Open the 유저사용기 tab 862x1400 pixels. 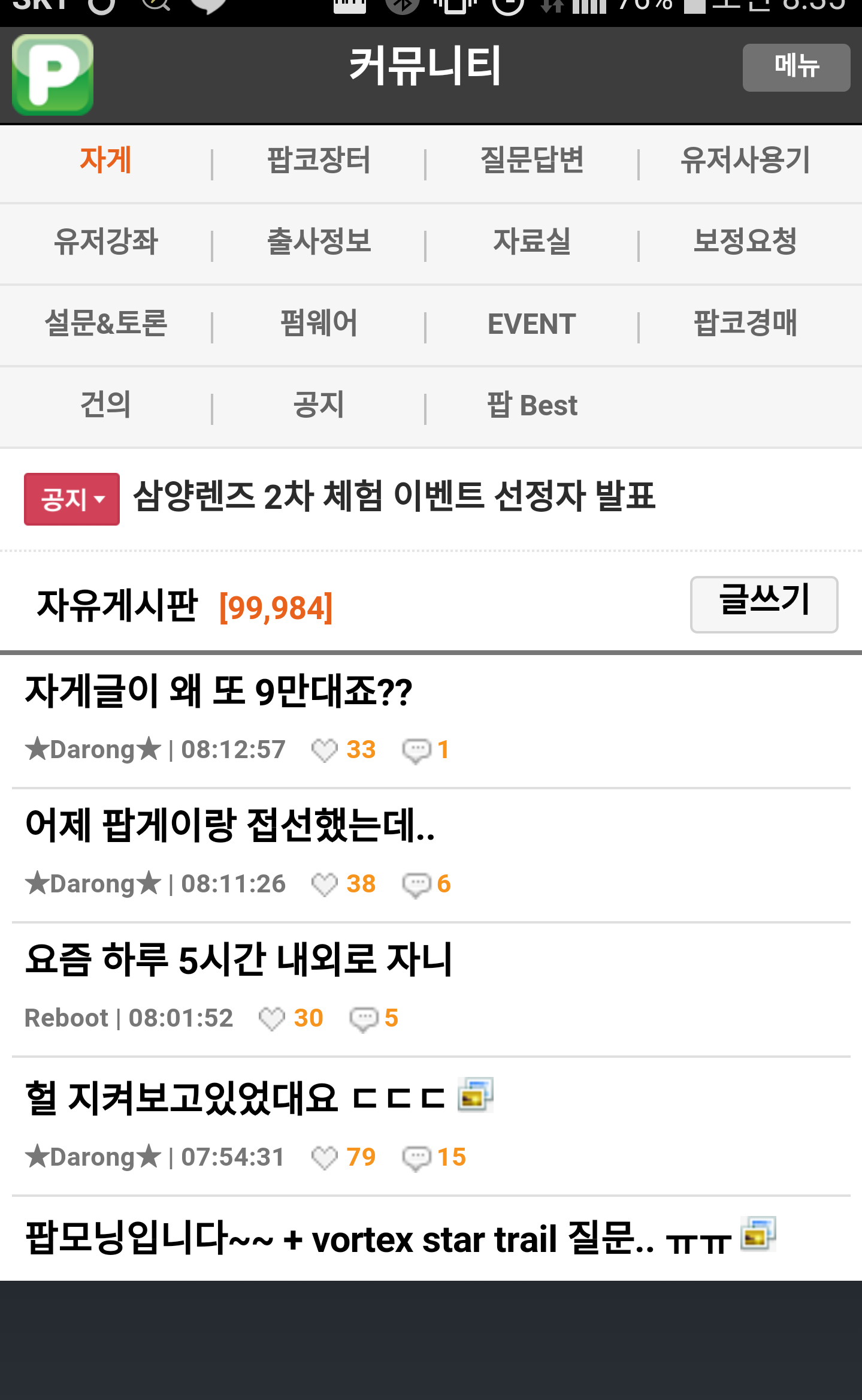pyautogui.click(x=745, y=161)
